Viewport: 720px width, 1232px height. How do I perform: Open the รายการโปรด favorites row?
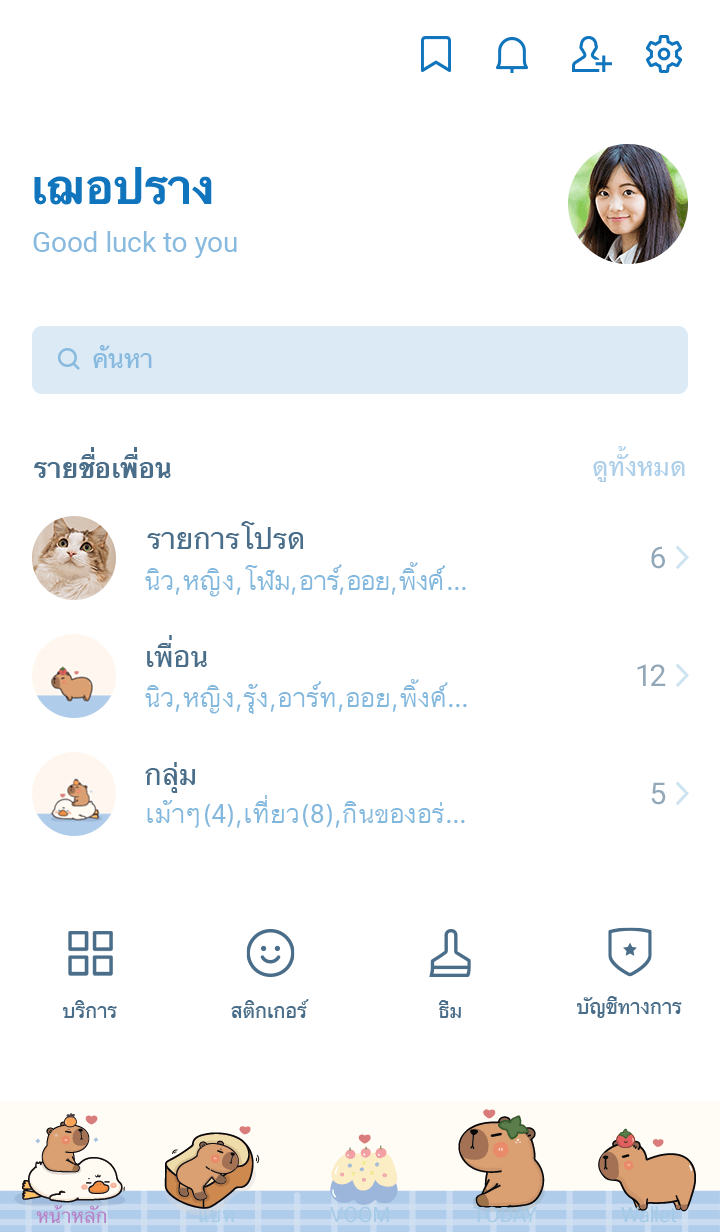click(x=360, y=558)
